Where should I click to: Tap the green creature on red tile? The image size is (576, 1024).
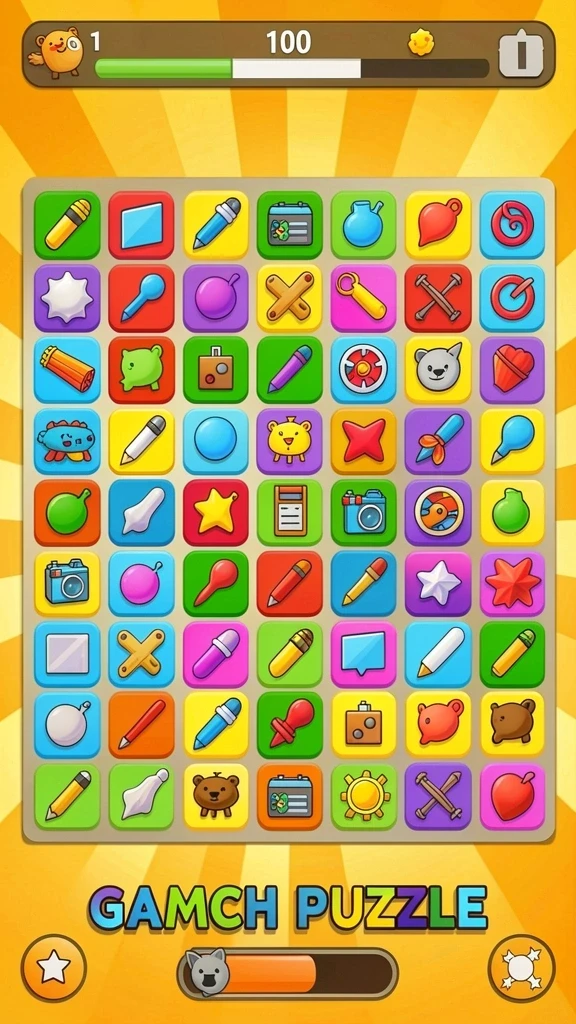pos(141,369)
